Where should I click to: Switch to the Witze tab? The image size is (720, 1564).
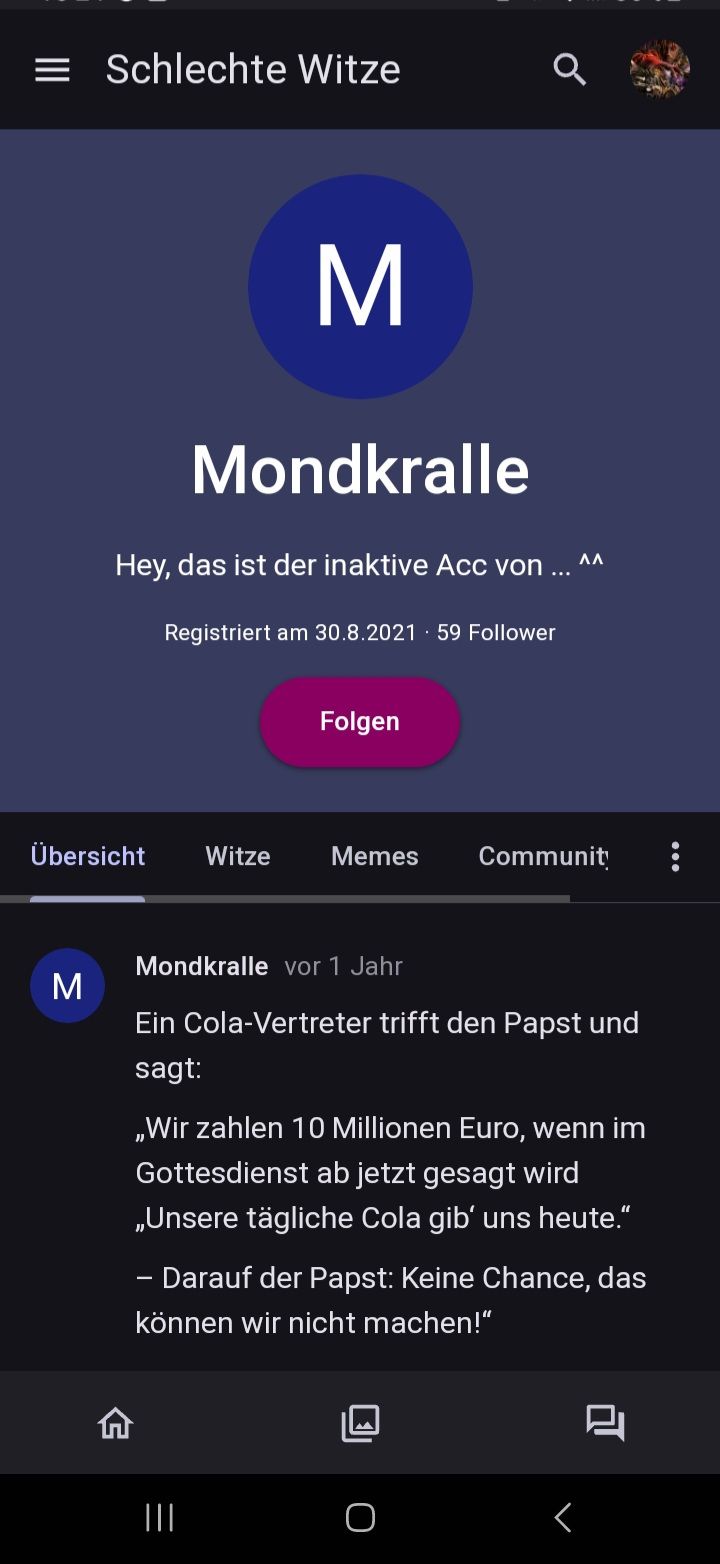[238, 856]
